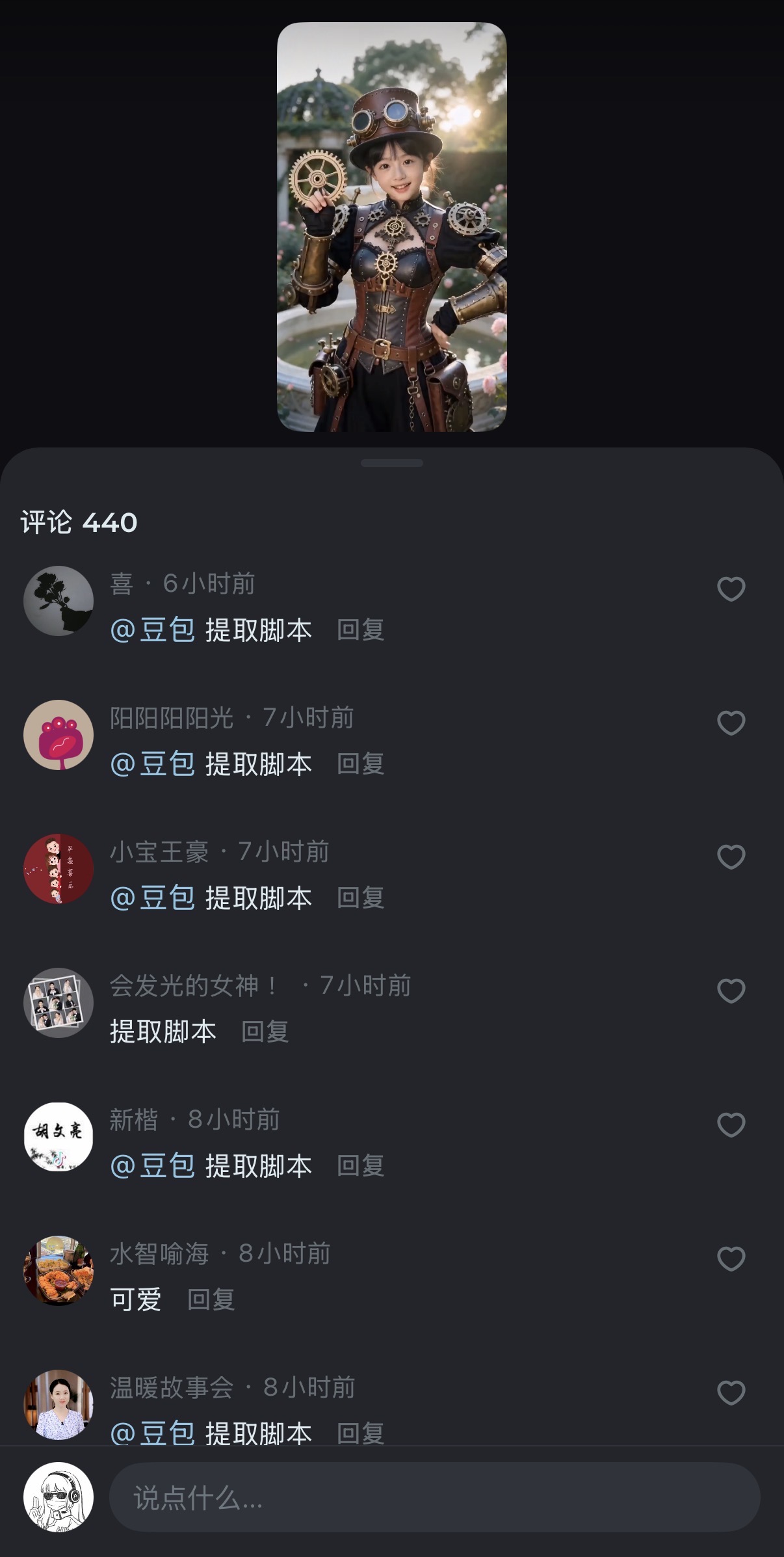Like 新楷's comment
Screen dimensions: 784x1557
click(731, 1125)
